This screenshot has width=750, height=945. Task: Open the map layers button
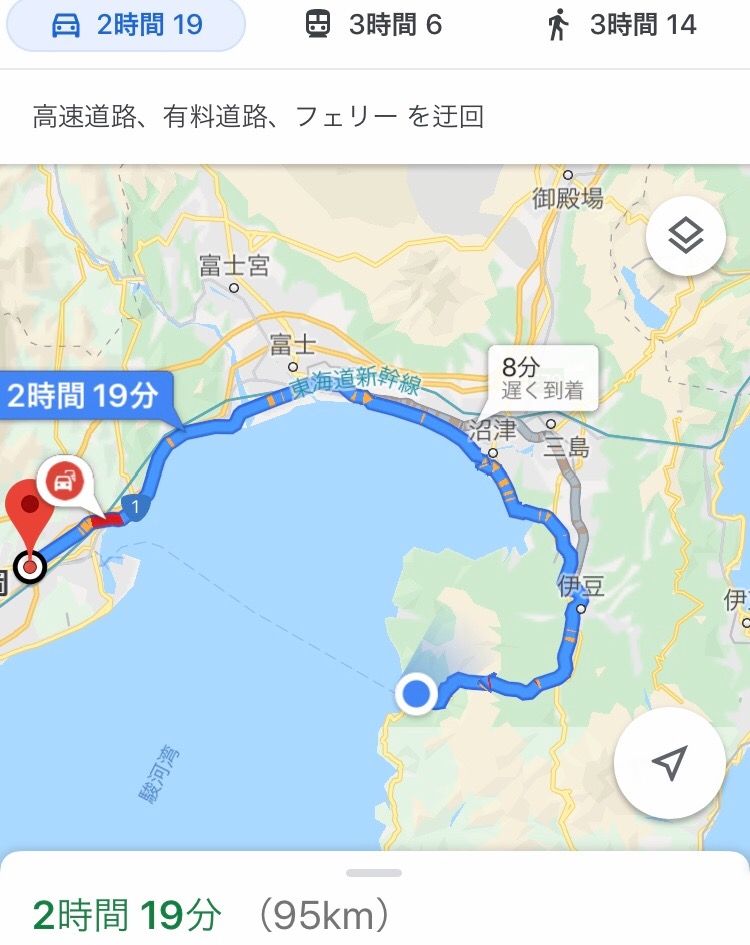point(685,237)
